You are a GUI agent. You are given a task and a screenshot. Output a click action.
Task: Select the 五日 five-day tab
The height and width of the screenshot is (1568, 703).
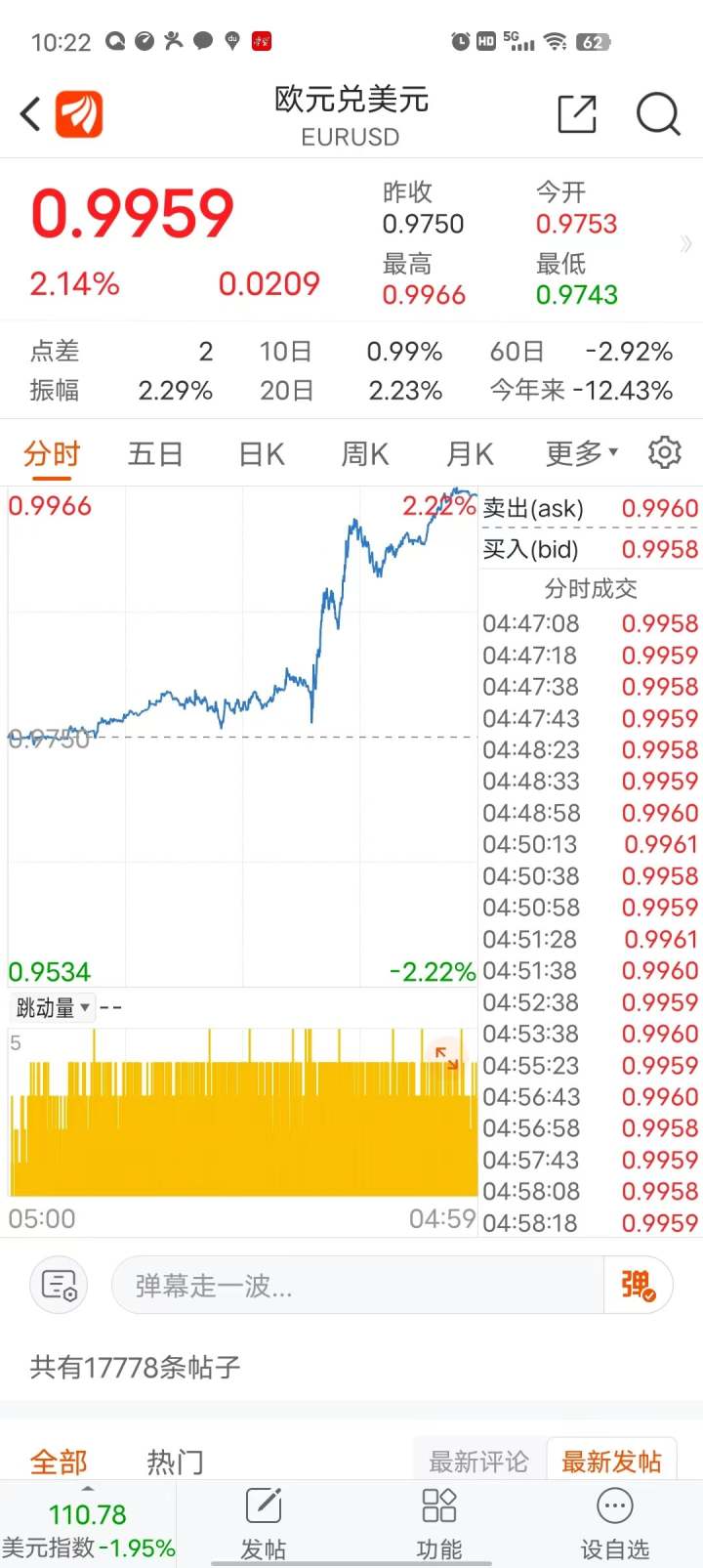tap(154, 452)
